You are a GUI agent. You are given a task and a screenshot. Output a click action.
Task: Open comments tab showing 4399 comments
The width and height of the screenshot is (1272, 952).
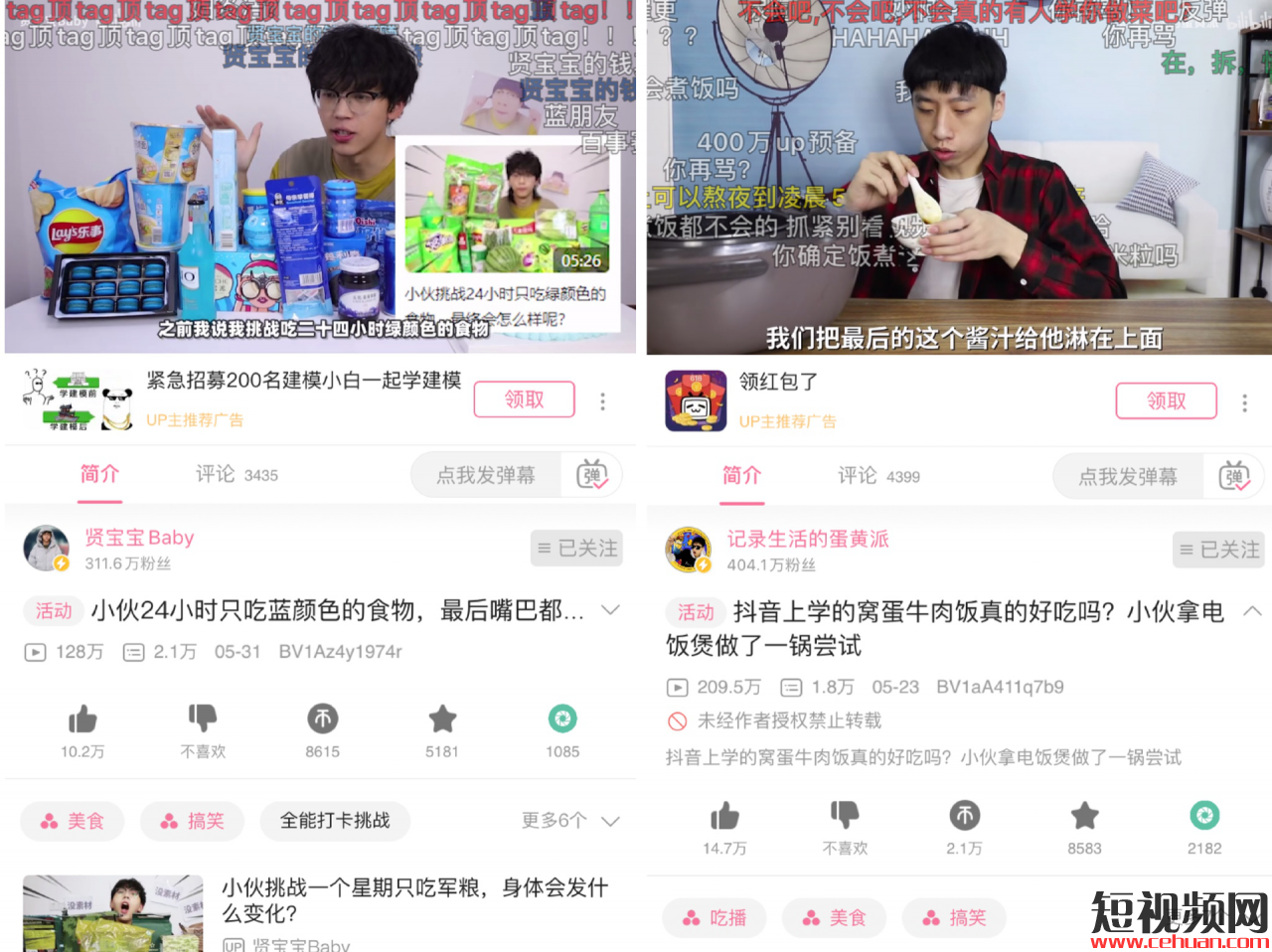coord(878,476)
